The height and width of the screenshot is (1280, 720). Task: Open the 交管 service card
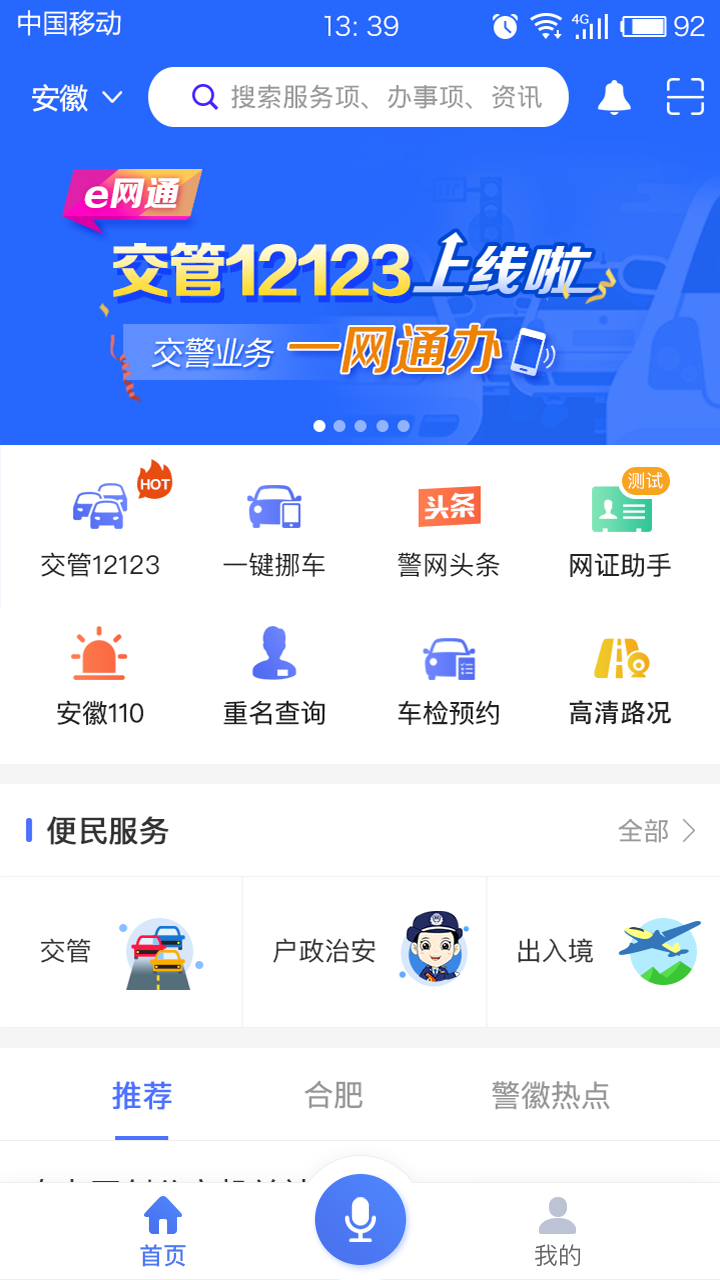(x=120, y=952)
